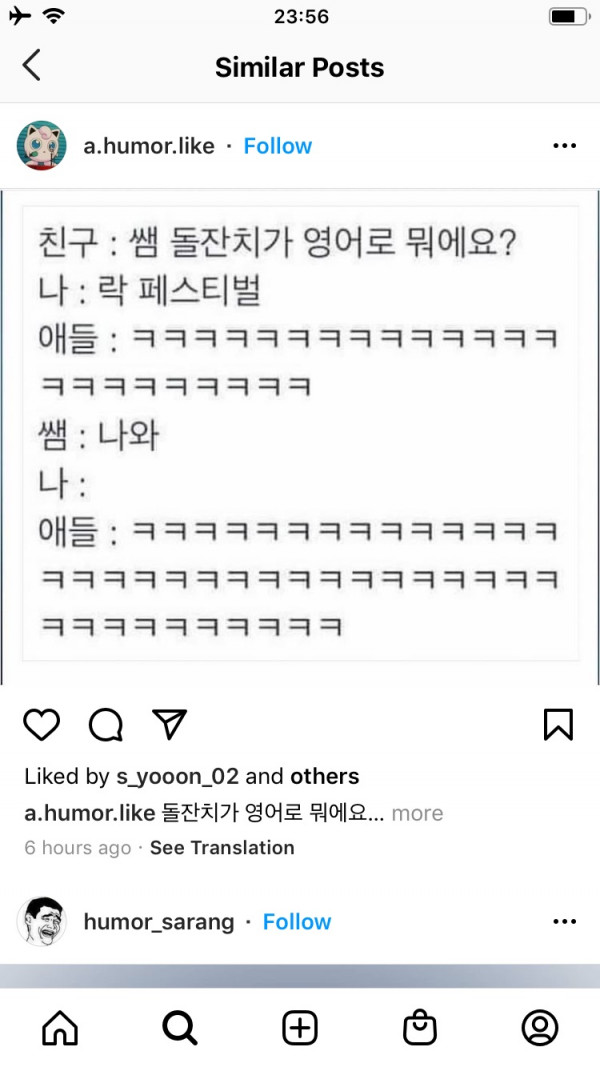This screenshot has width=600, height=1067.
Task: Comment on the a.humor.like post
Action: 106,725
